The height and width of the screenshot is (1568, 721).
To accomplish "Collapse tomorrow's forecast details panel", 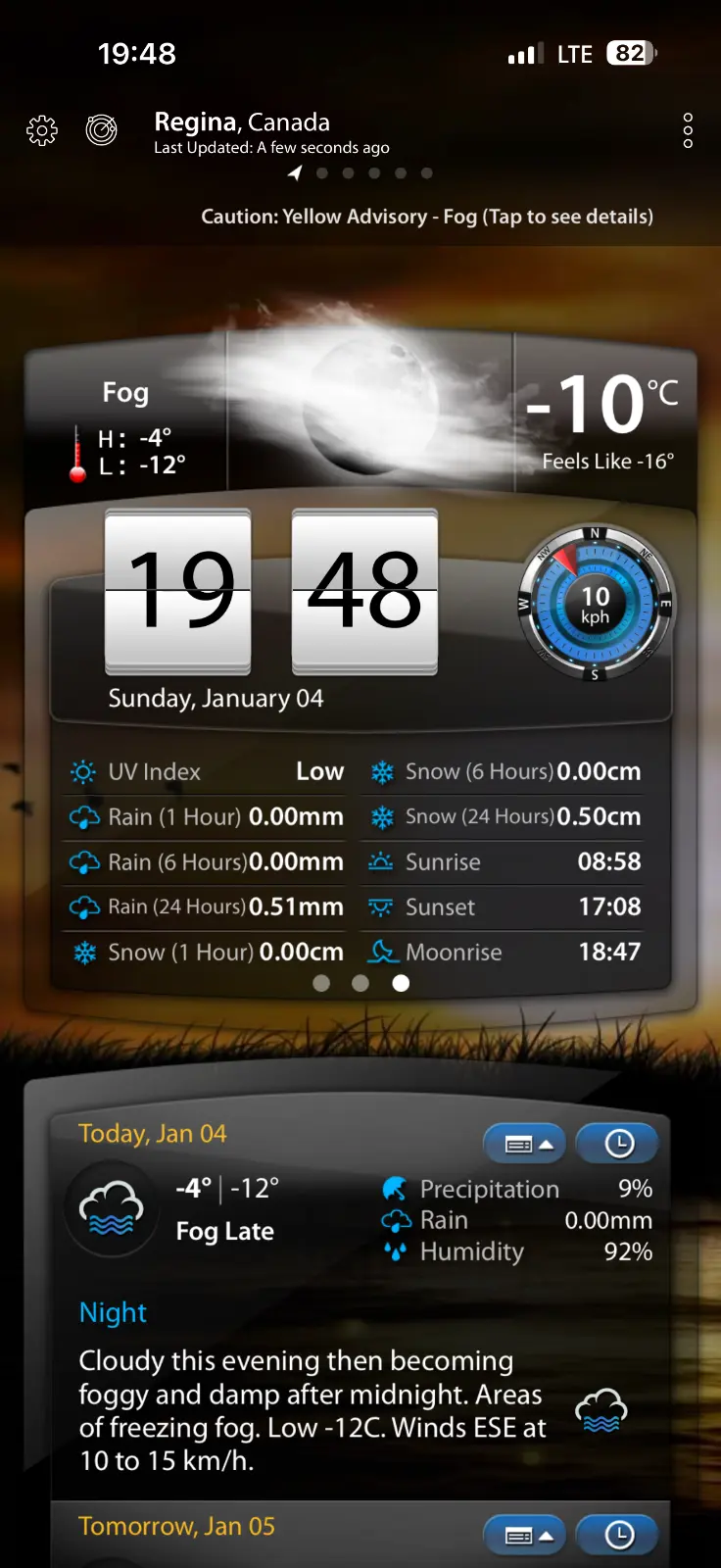I will (524, 1535).
